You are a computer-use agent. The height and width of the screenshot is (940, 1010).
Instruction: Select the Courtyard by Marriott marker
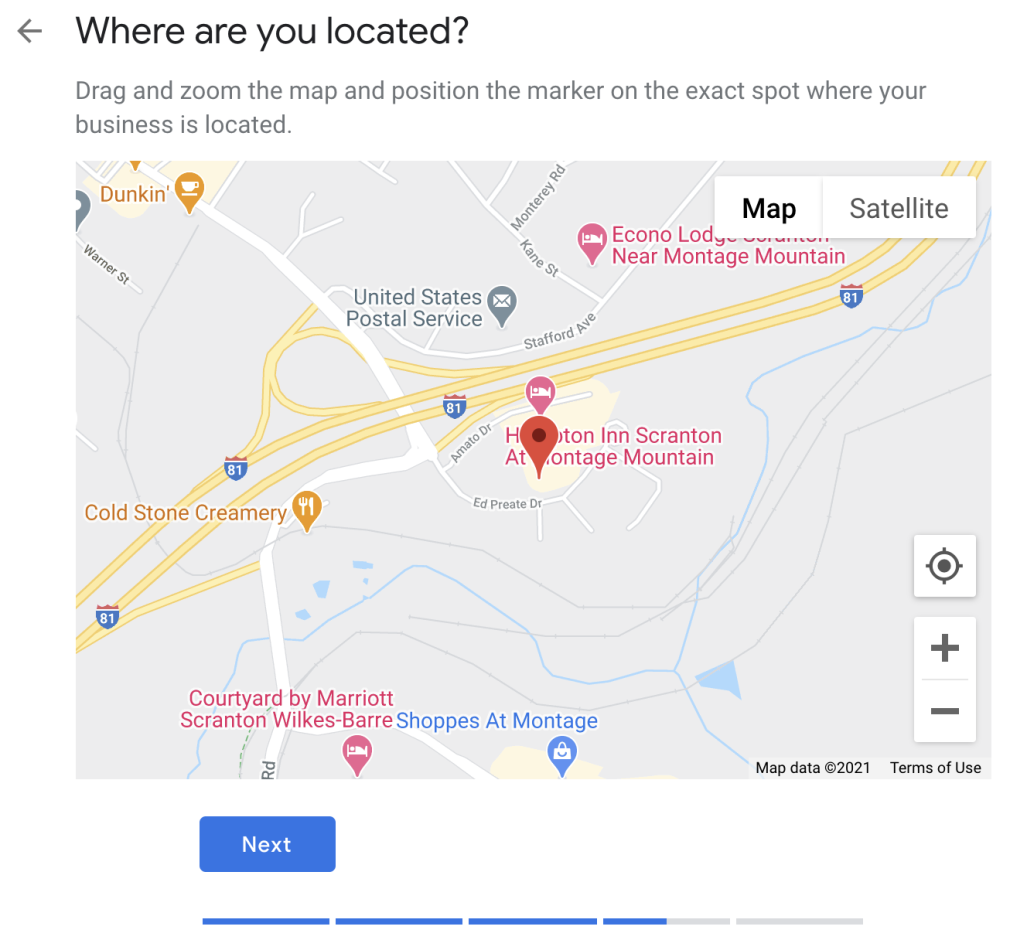tap(357, 752)
